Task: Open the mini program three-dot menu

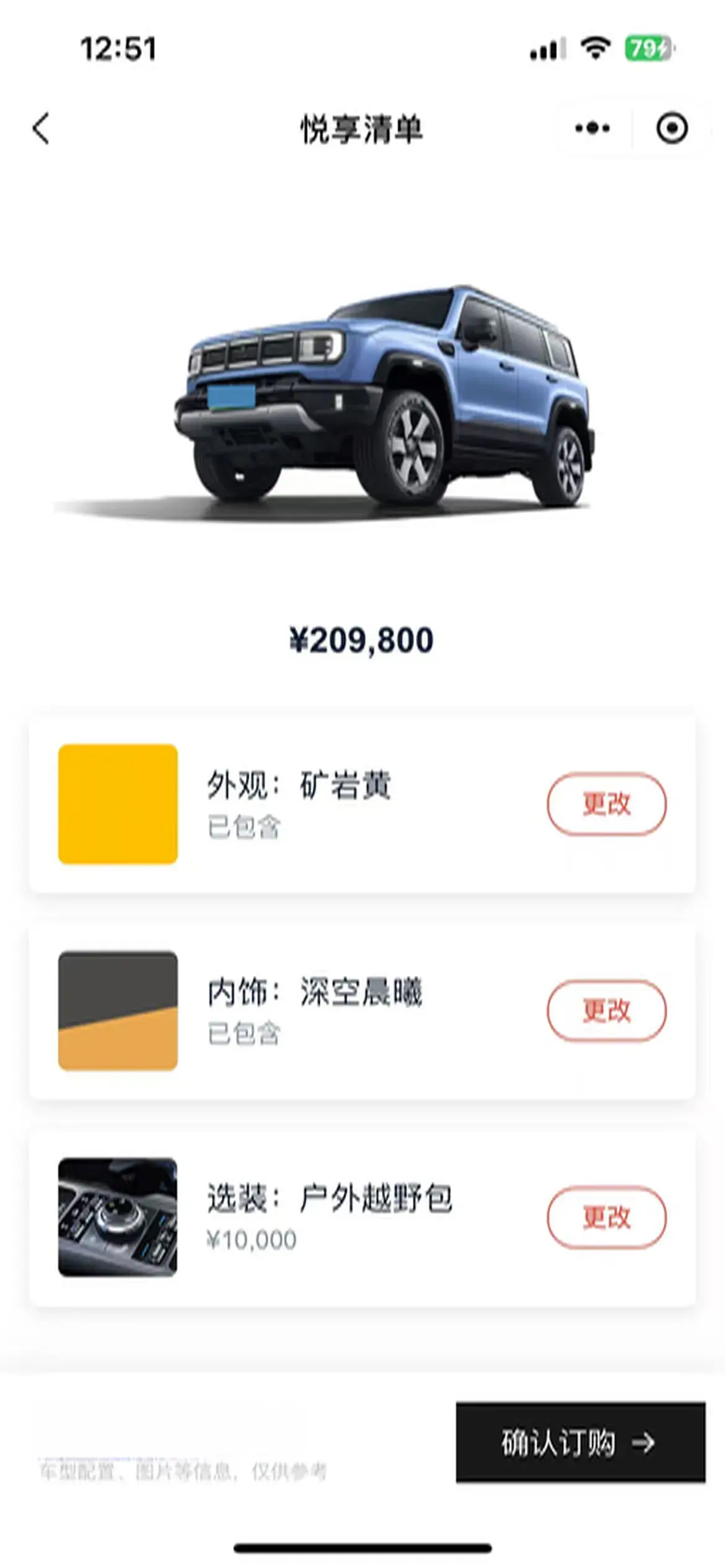Action: click(592, 129)
